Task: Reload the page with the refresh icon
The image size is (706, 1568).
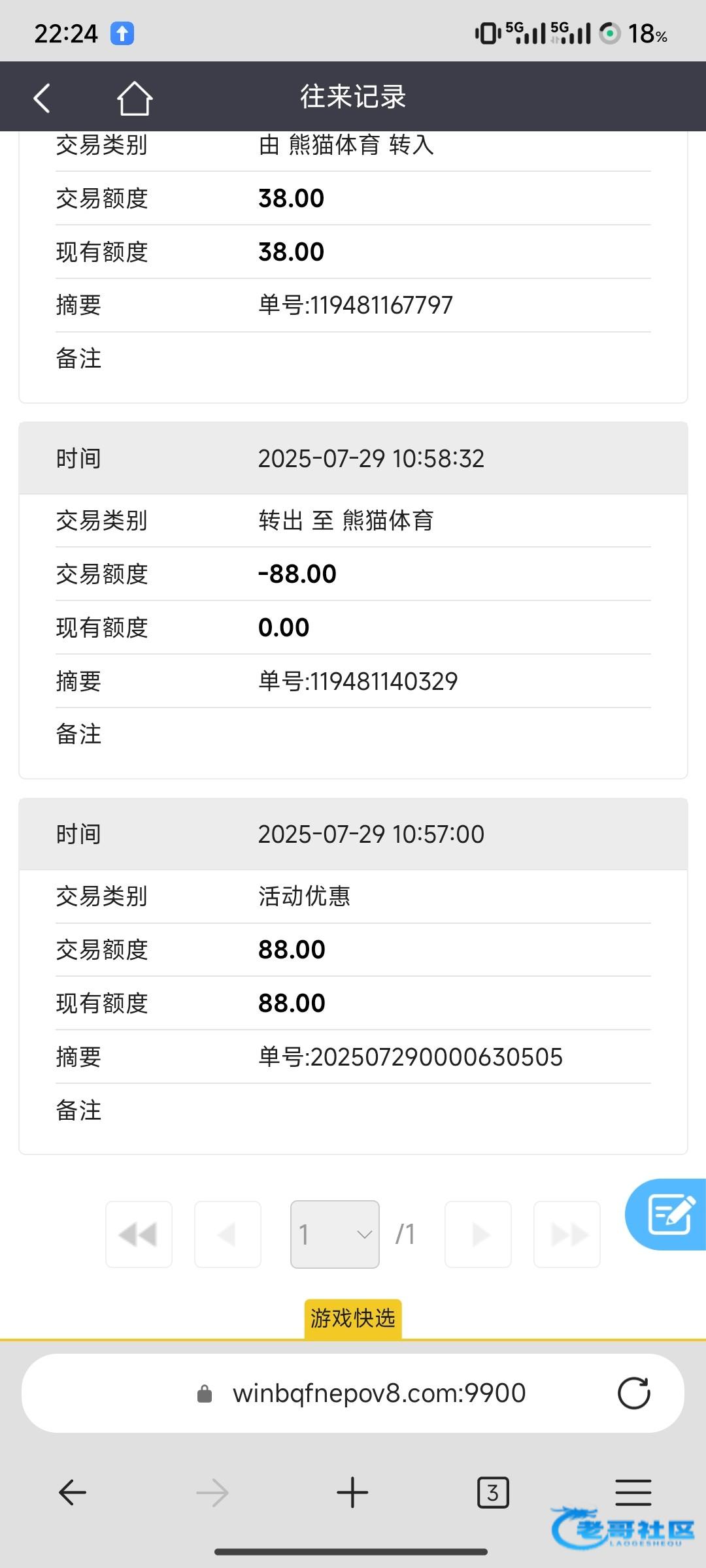Action: click(x=633, y=1393)
